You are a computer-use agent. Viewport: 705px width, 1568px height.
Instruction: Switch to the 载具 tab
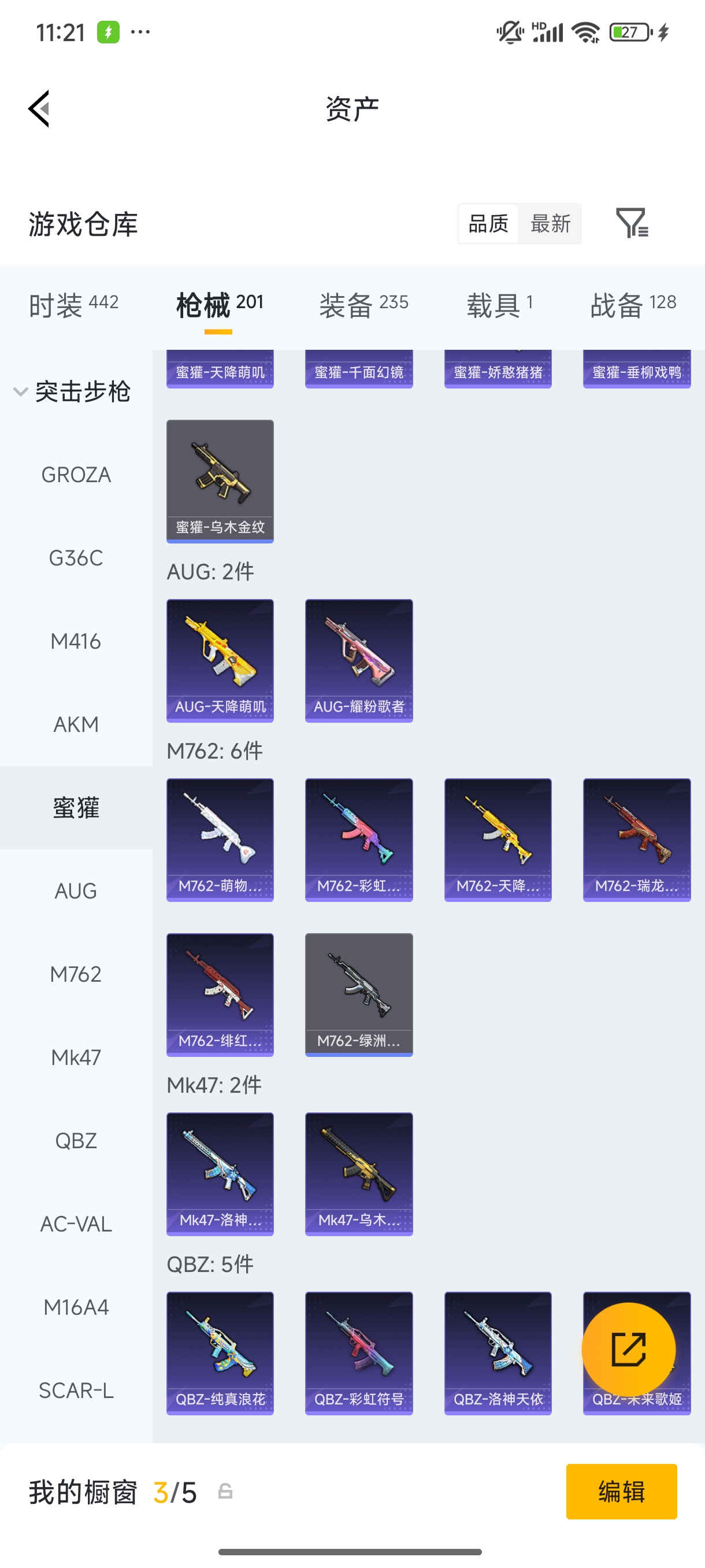click(x=500, y=304)
